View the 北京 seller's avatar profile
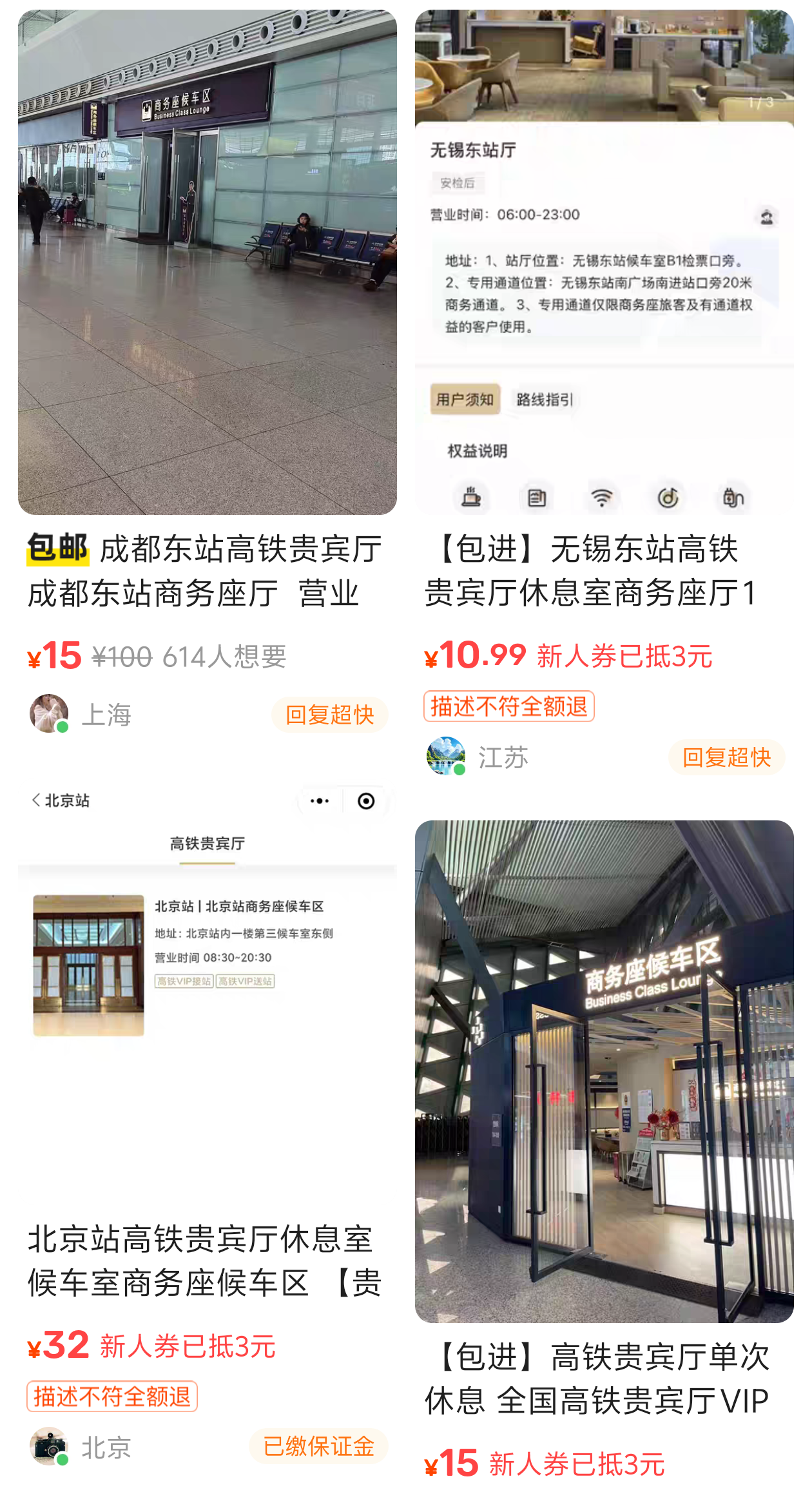Screen dimensions: 812x1499 49,1446
